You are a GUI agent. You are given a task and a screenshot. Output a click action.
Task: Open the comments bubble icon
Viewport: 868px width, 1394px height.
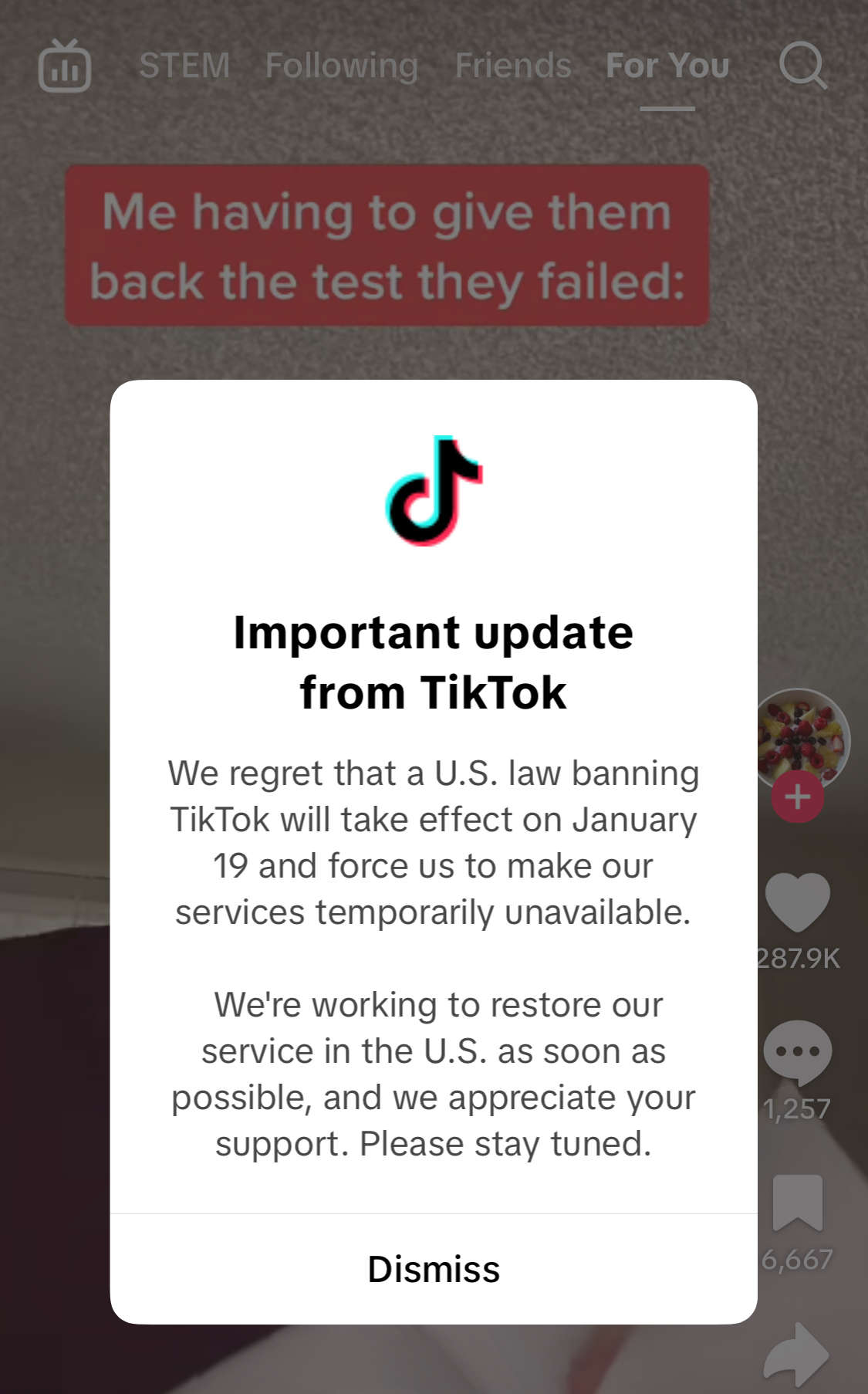797,1051
